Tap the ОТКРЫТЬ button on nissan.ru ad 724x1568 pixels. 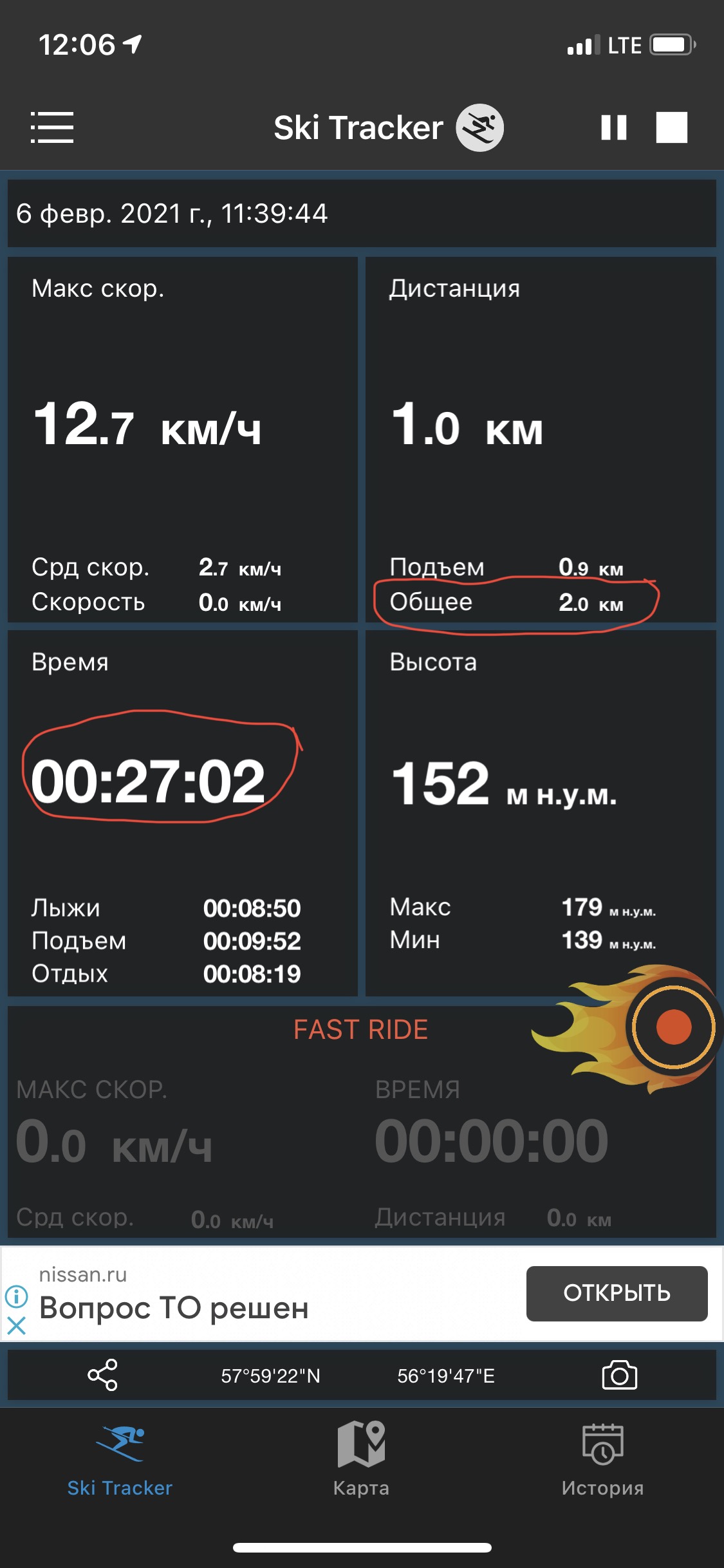(x=617, y=1293)
